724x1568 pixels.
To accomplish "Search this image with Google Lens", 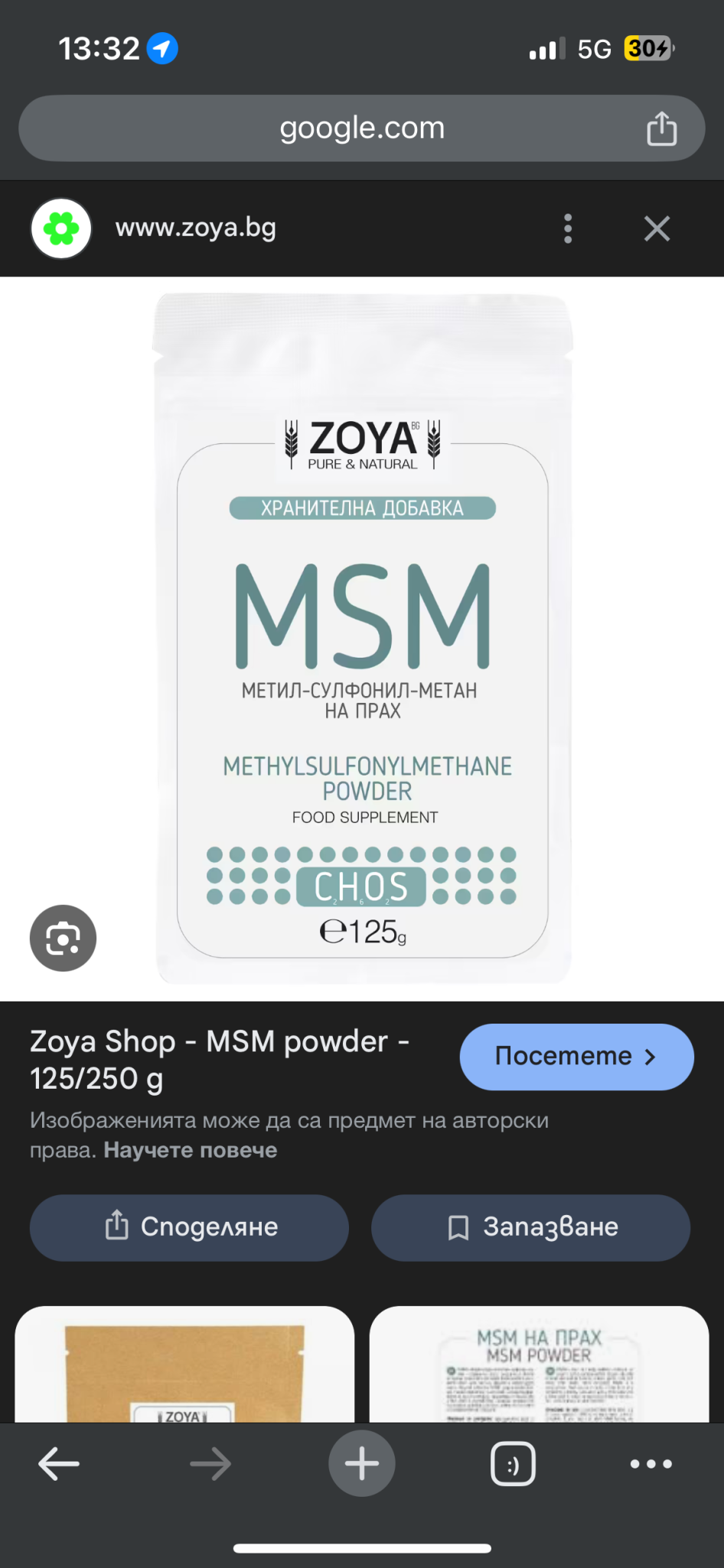I will click(63, 938).
